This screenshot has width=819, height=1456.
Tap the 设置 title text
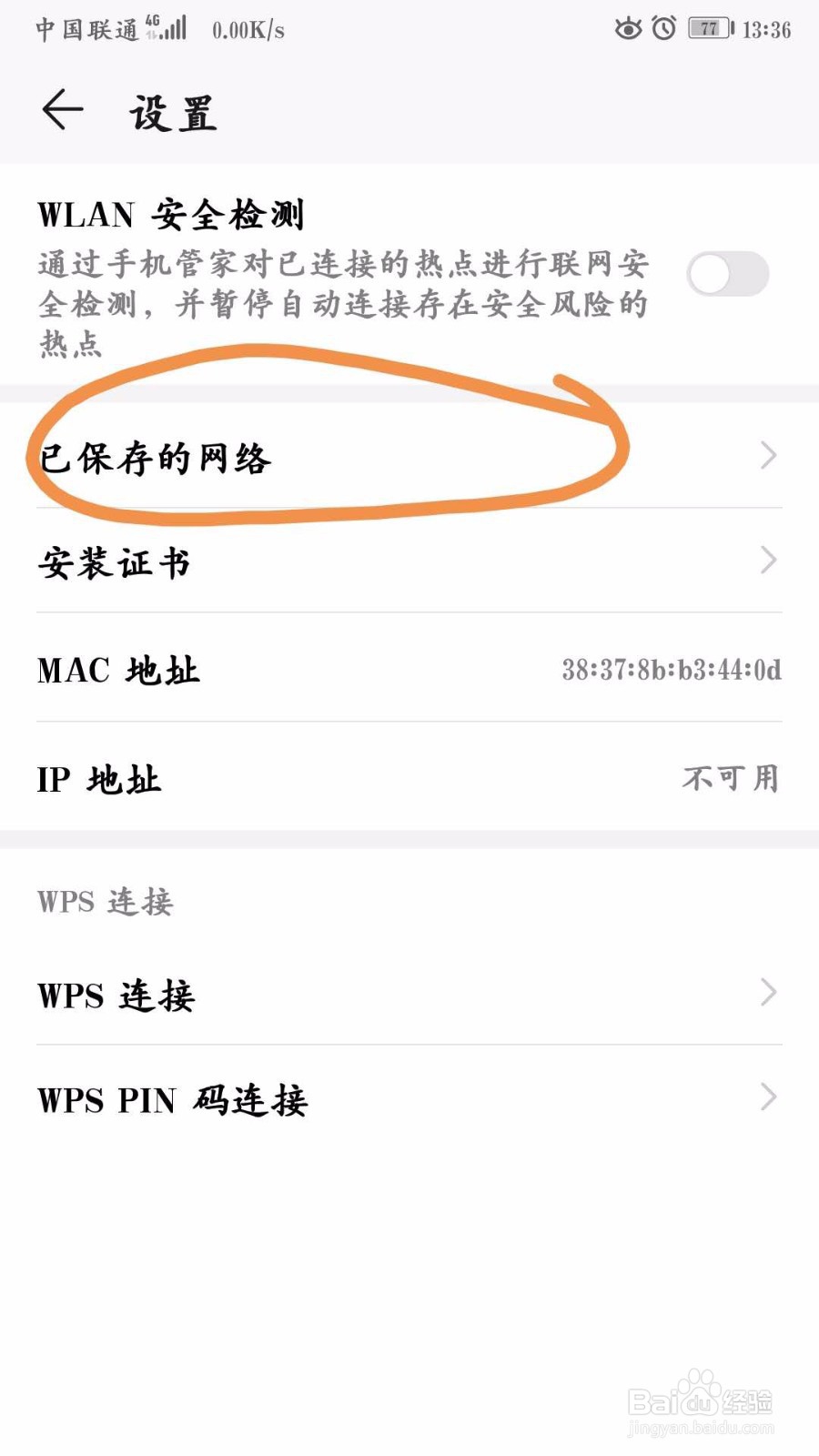tap(171, 111)
